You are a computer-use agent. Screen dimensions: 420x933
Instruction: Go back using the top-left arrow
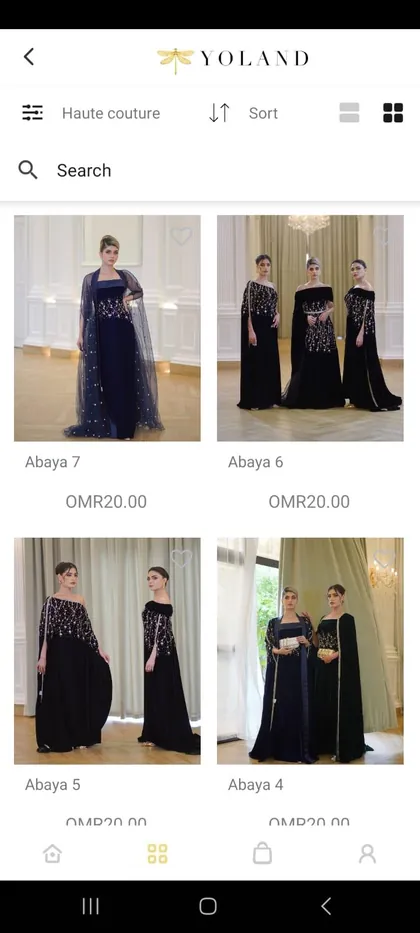(29, 57)
